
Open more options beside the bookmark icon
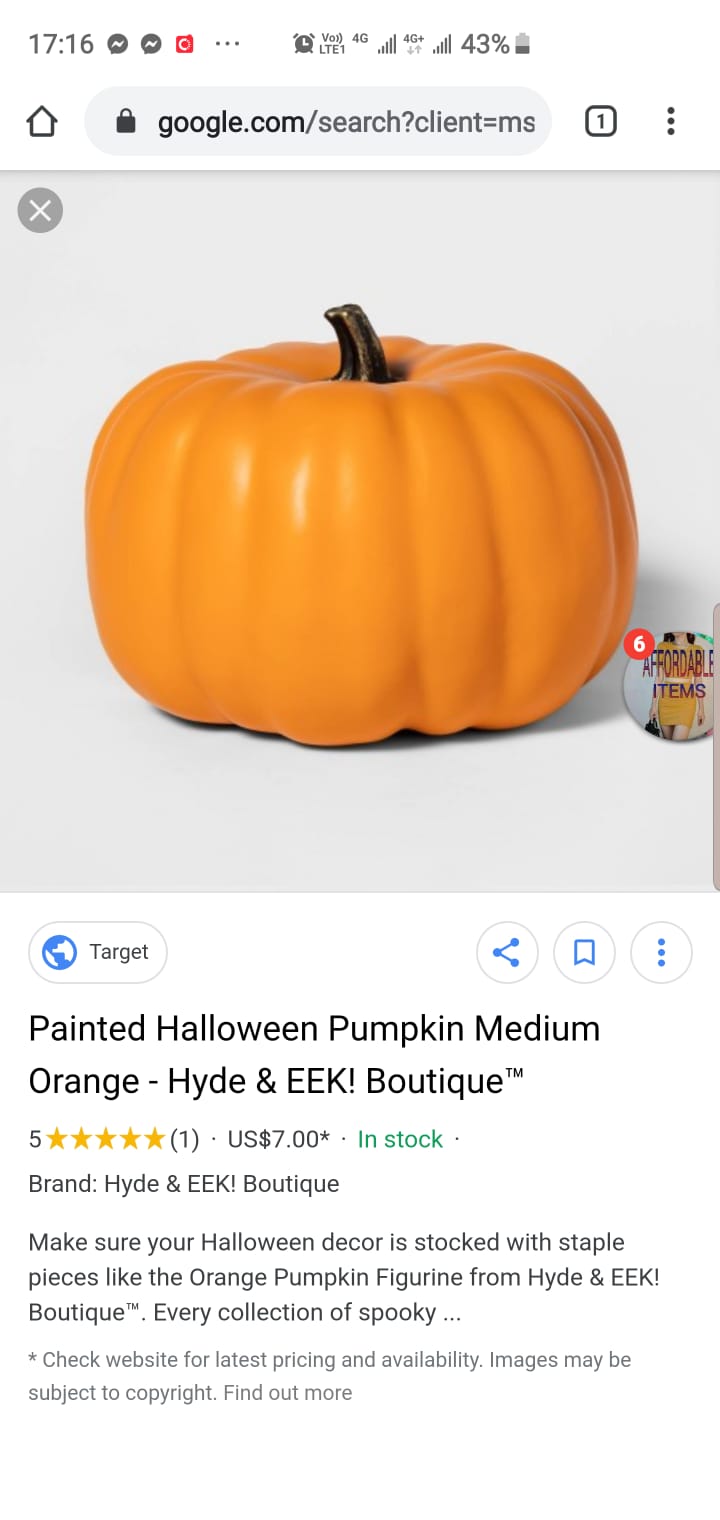tap(661, 952)
